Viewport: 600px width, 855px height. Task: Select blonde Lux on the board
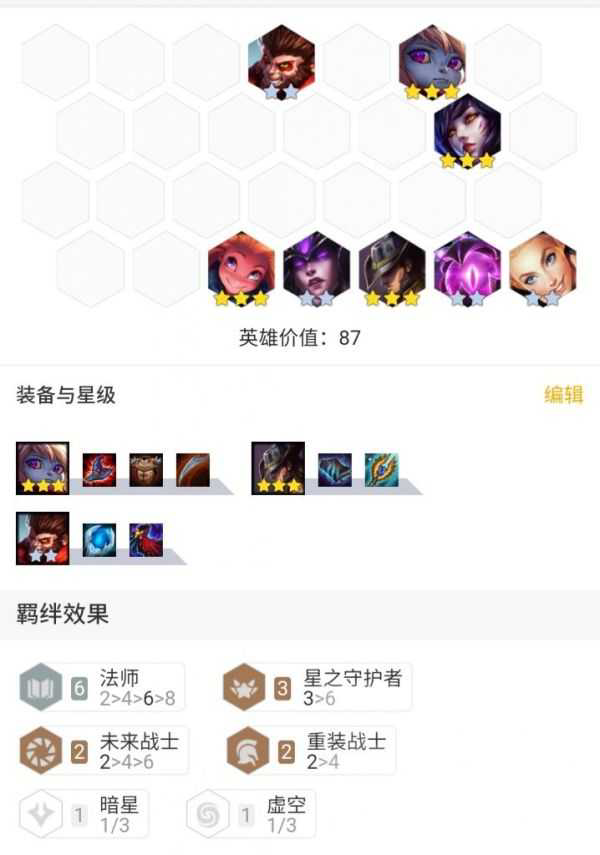pyautogui.click(x=542, y=267)
